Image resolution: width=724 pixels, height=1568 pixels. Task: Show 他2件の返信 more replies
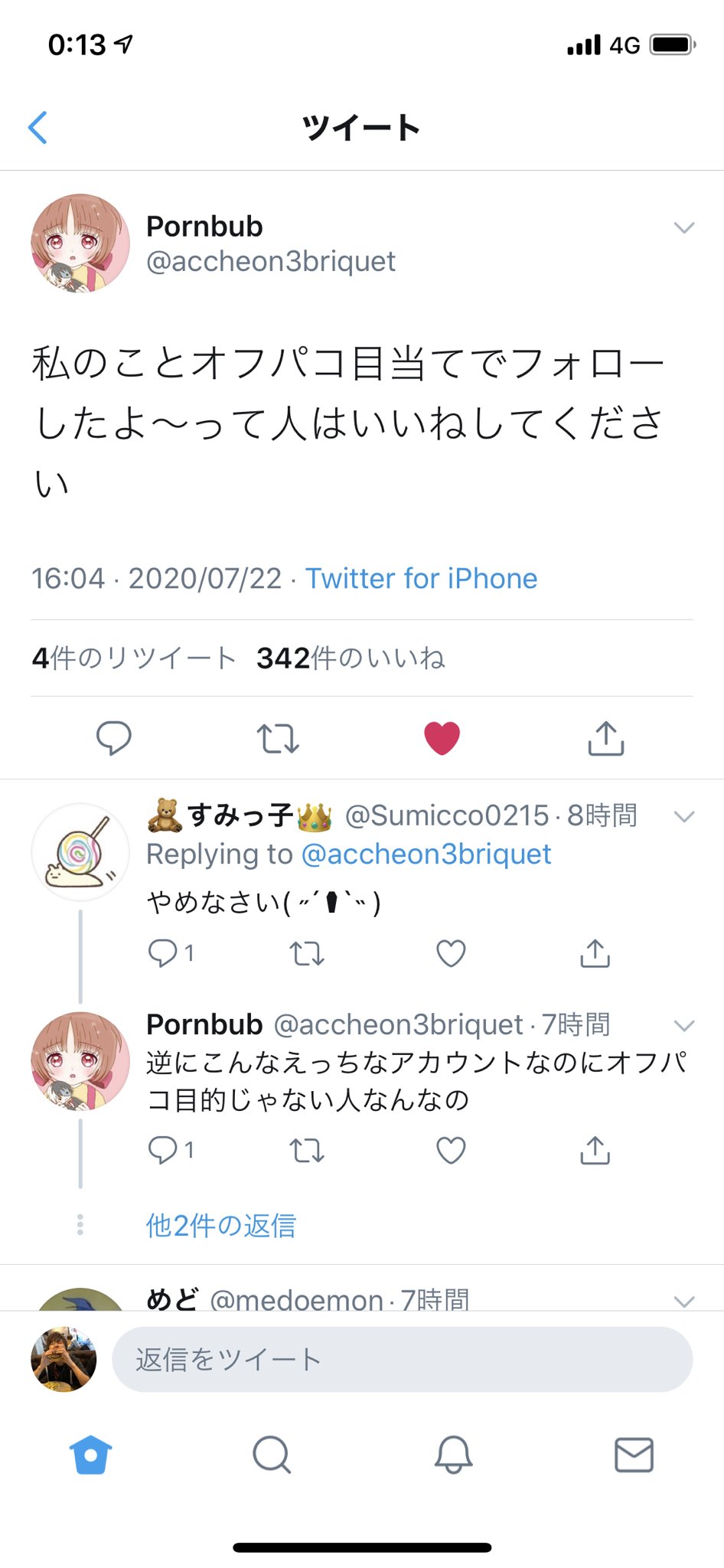[x=221, y=1226]
